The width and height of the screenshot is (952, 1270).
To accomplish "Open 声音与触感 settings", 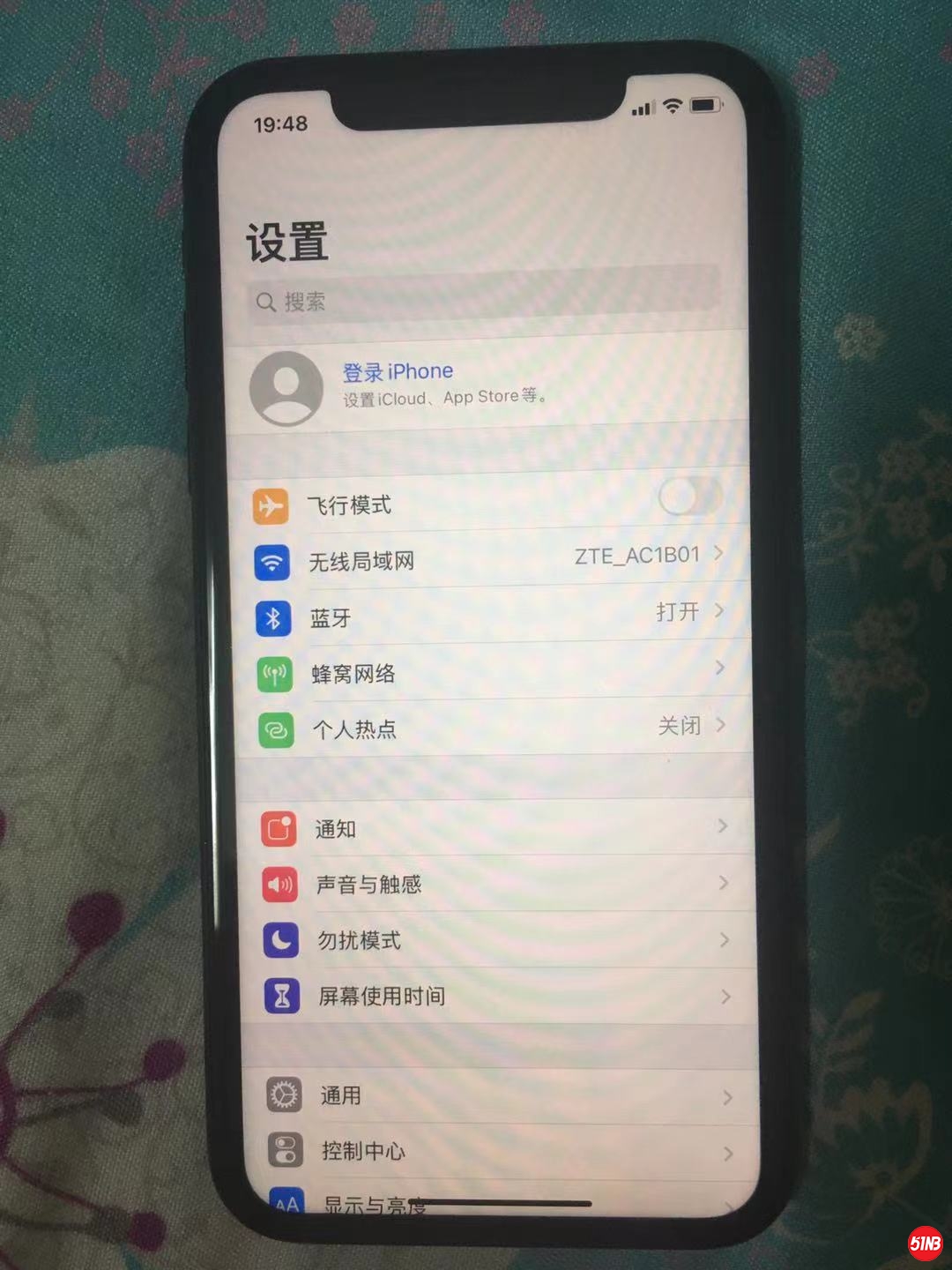I will point(498,884).
